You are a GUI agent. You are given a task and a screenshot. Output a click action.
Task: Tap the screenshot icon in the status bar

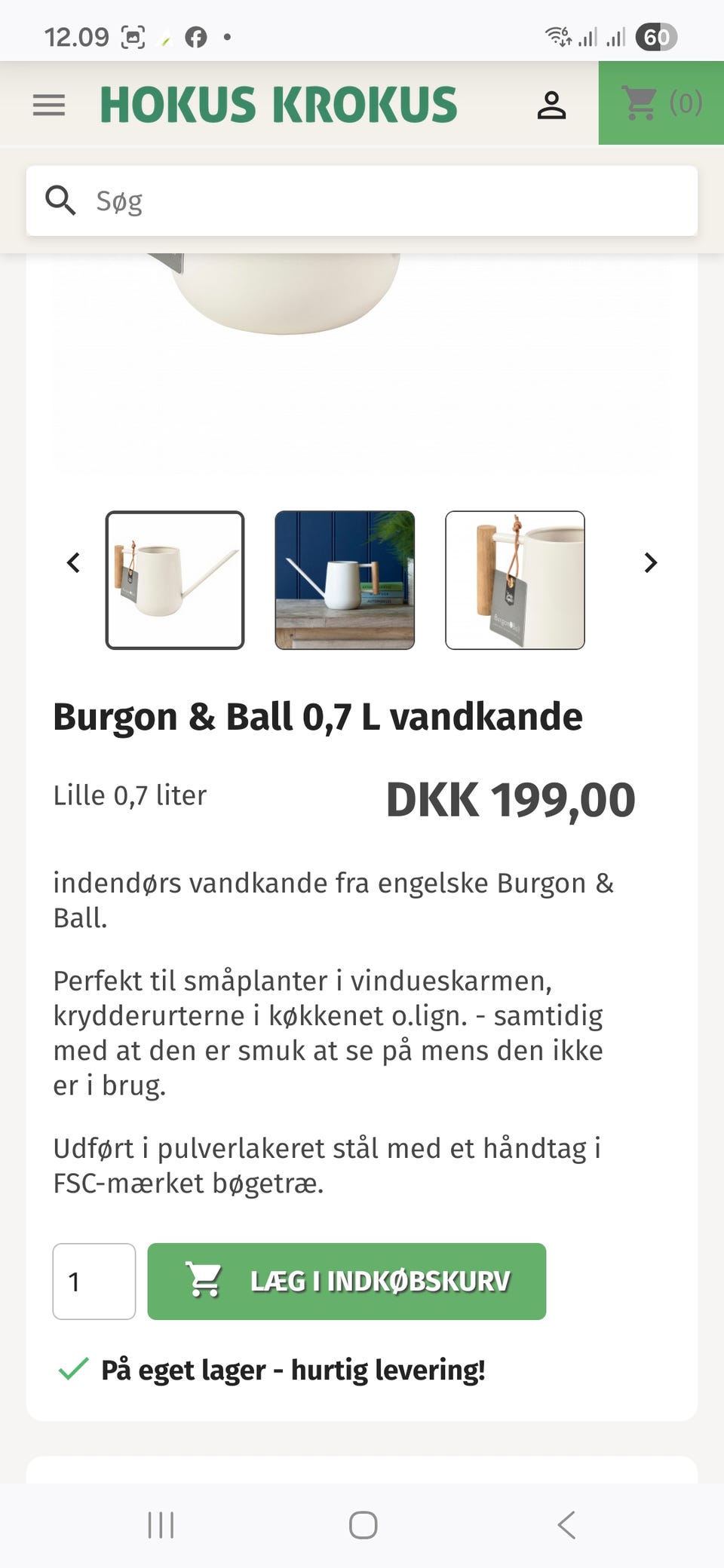(133, 35)
